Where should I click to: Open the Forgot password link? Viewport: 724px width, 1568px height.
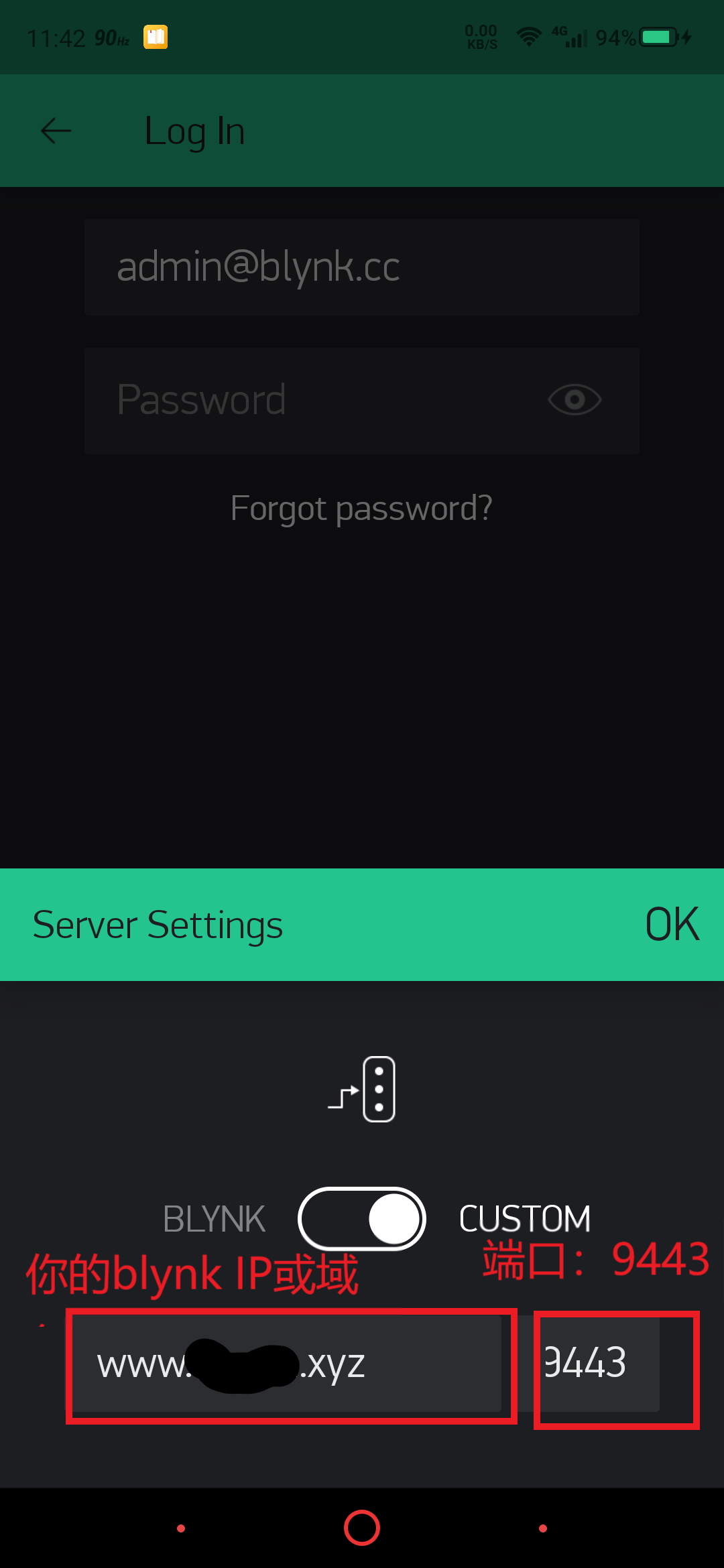(362, 508)
